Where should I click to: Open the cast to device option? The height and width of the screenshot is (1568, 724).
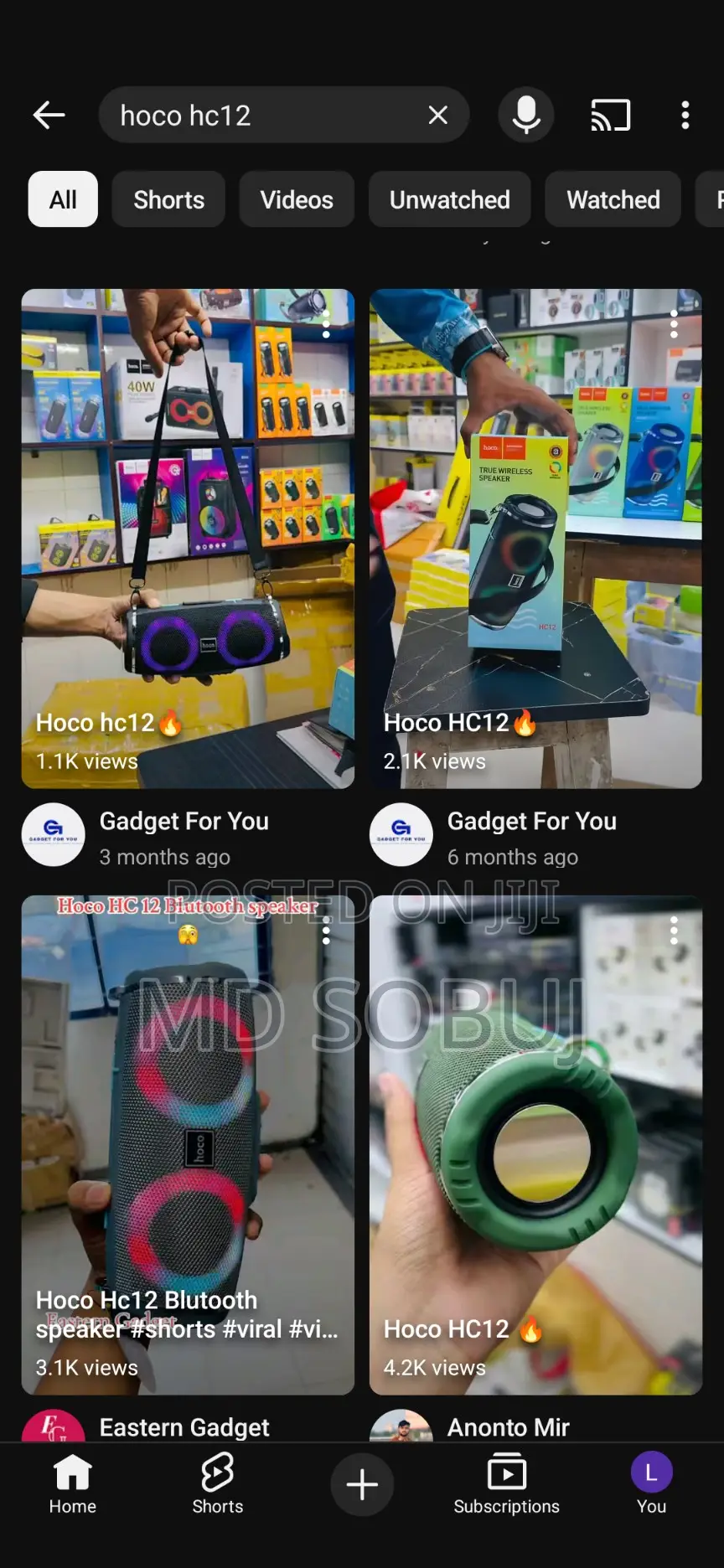pos(611,115)
